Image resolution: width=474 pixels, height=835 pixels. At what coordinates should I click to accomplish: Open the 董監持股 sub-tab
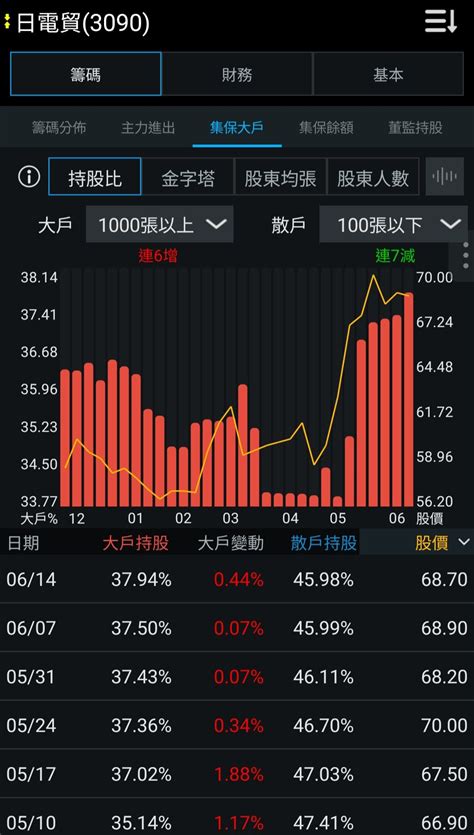tap(415, 128)
